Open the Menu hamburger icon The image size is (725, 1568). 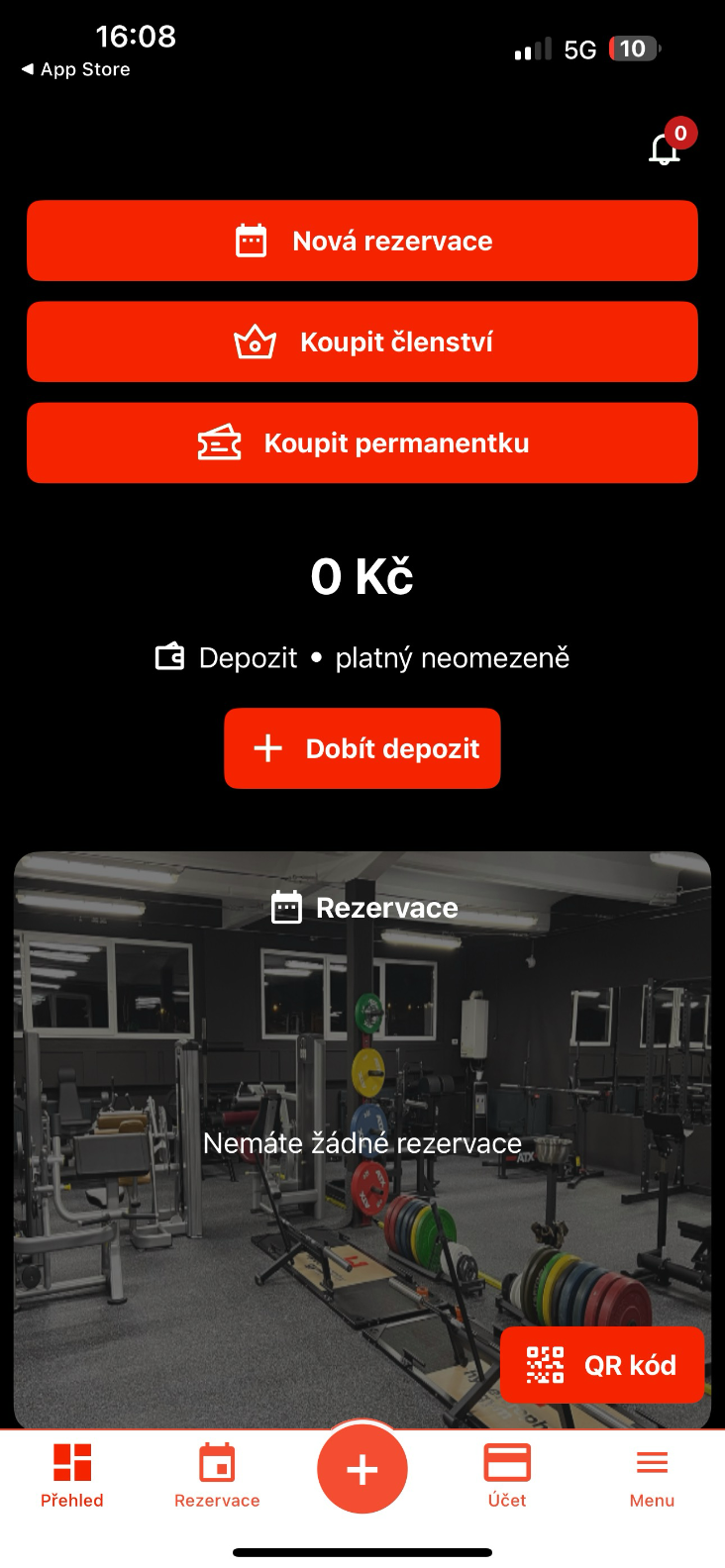652,1459
